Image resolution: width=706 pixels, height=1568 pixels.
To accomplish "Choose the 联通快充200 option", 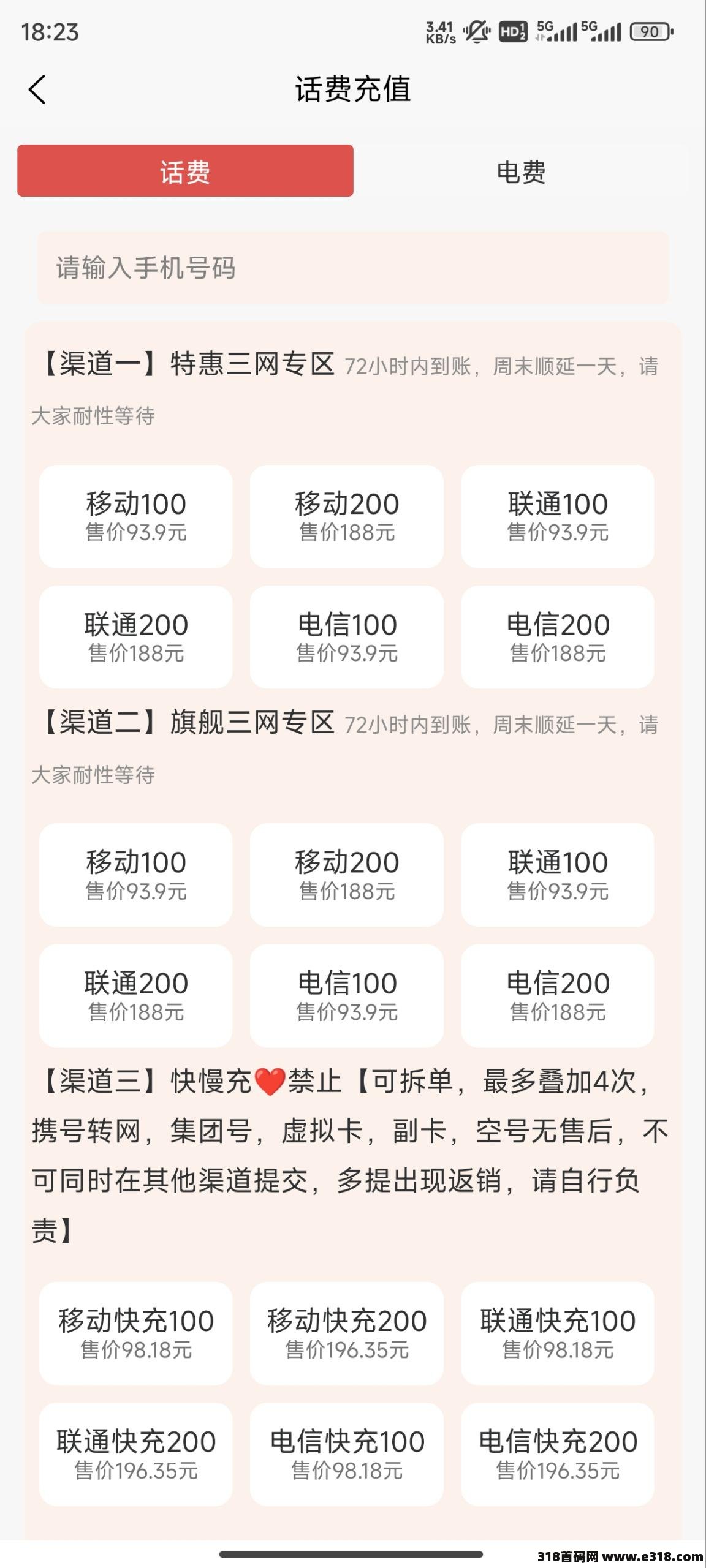I will [x=136, y=1454].
